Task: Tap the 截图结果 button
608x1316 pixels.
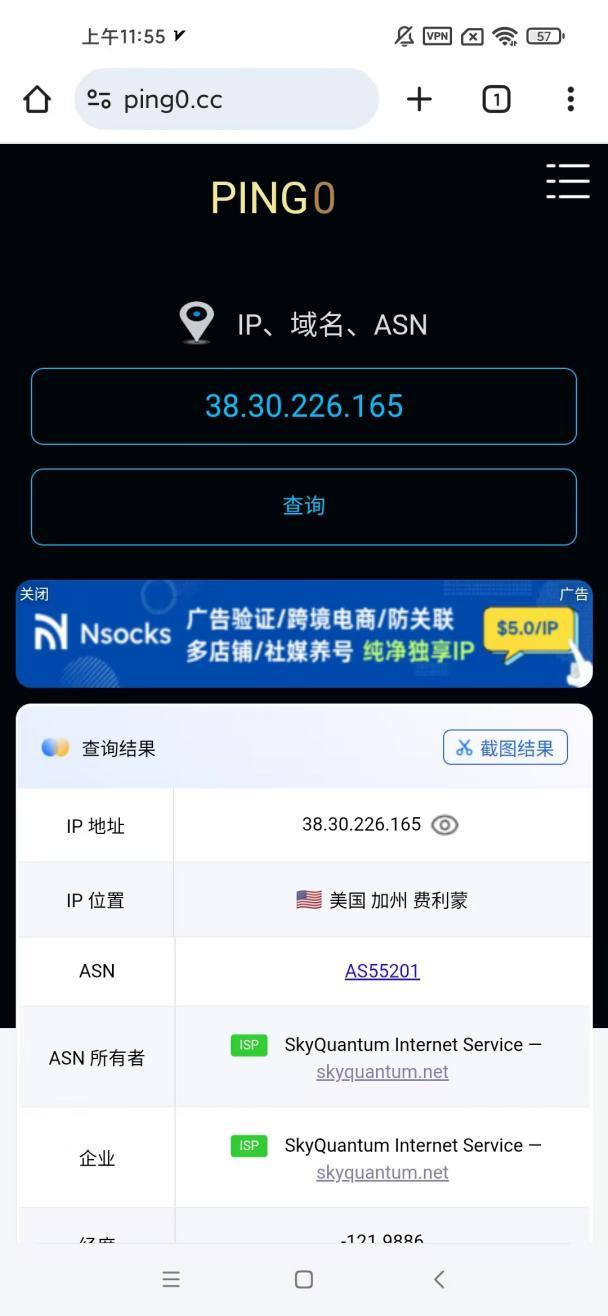Action: click(505, 748)
